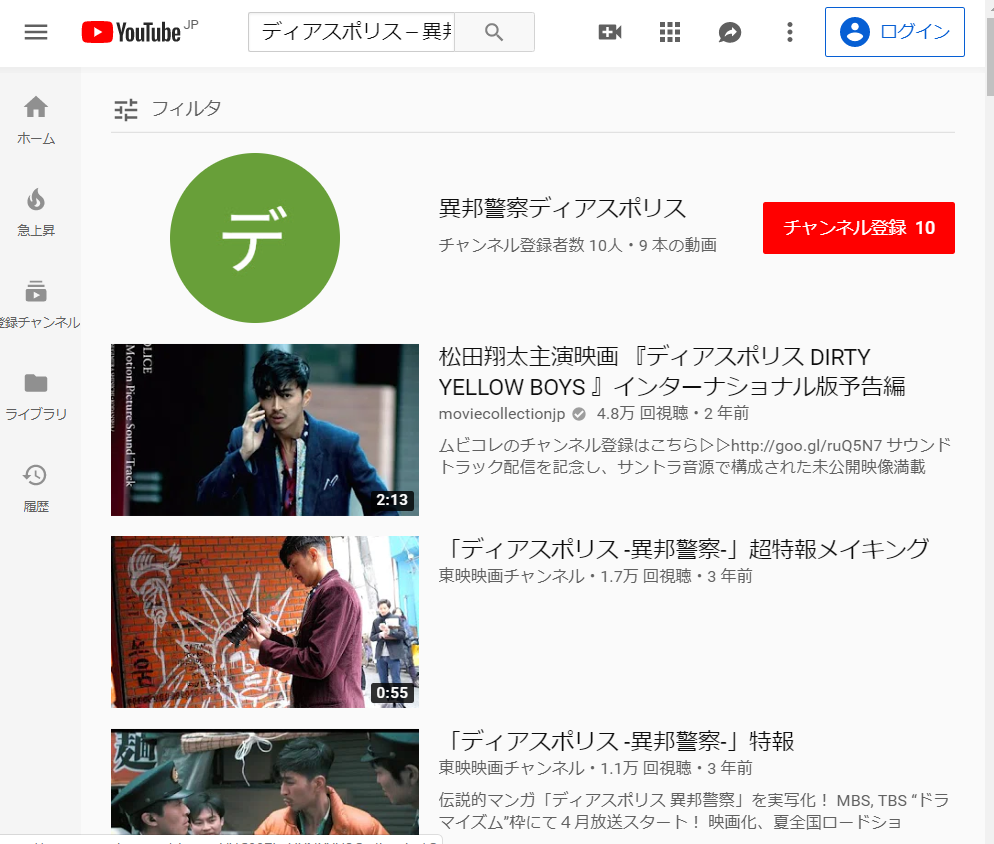994x844 pixels.
Task: Open 登録チャンネル subscriptions section
Action: (36, 304)
